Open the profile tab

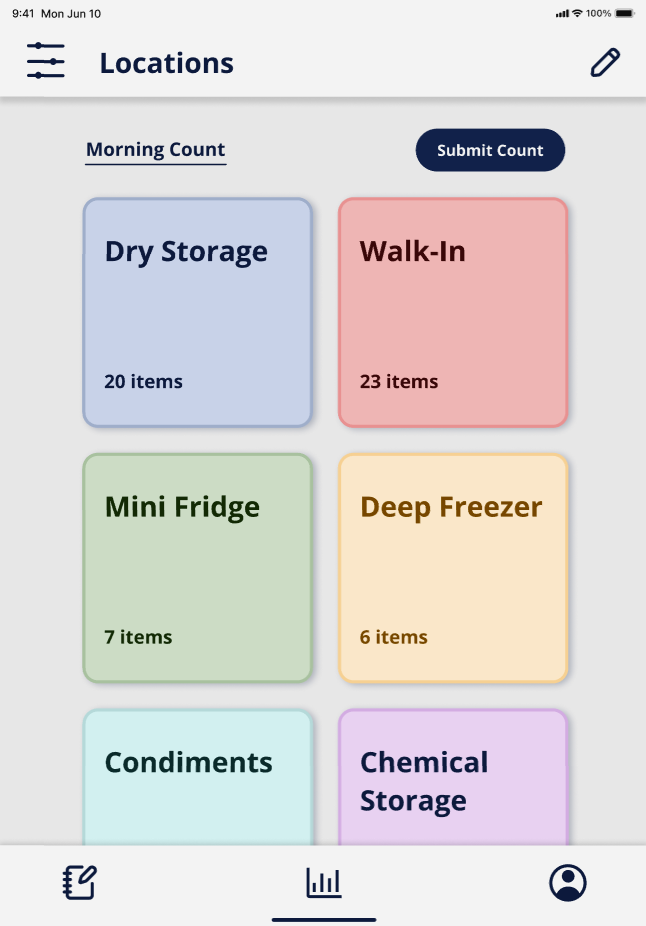(567, 883)
